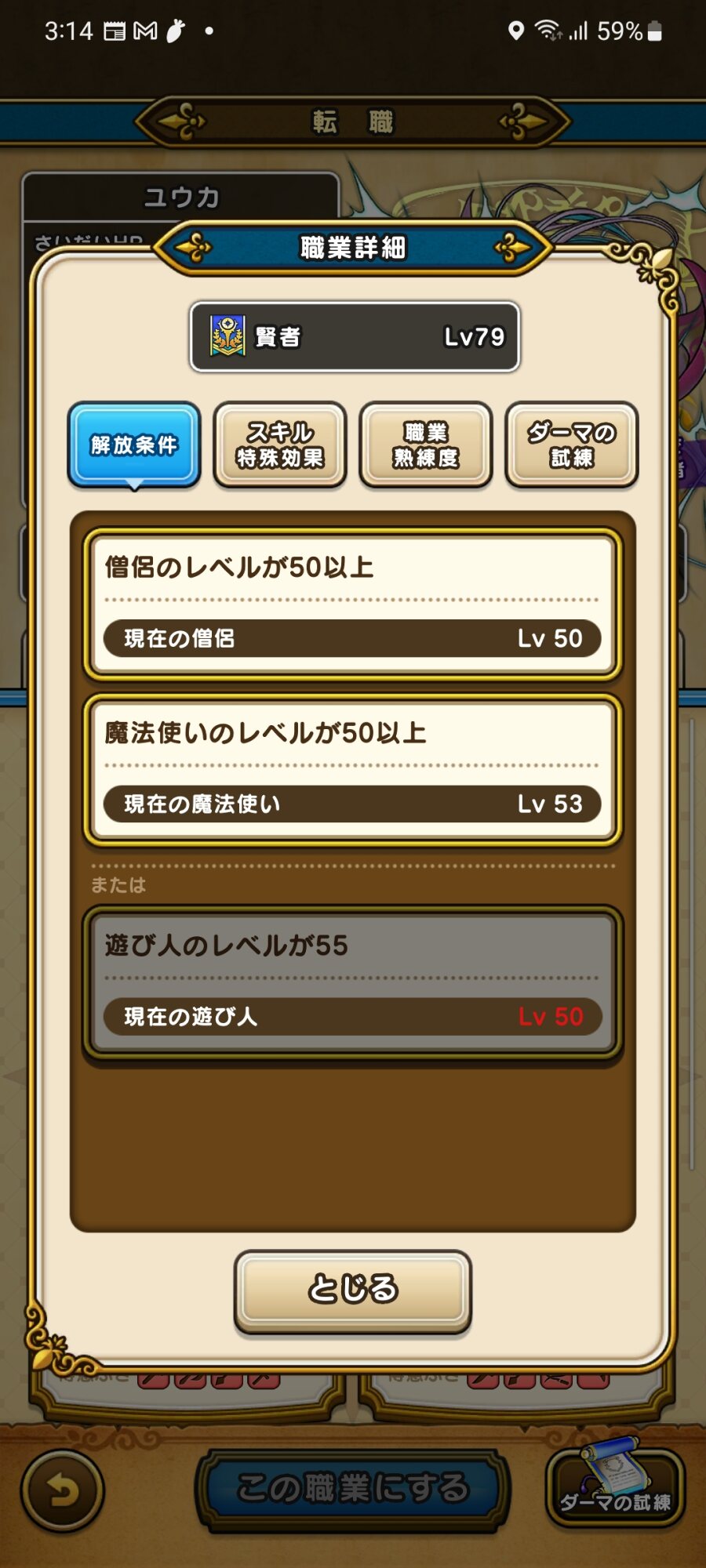706x1568 pixels.
Task: Open the ダーマの試練 scroll button
Action: (x=615, y=1483)
